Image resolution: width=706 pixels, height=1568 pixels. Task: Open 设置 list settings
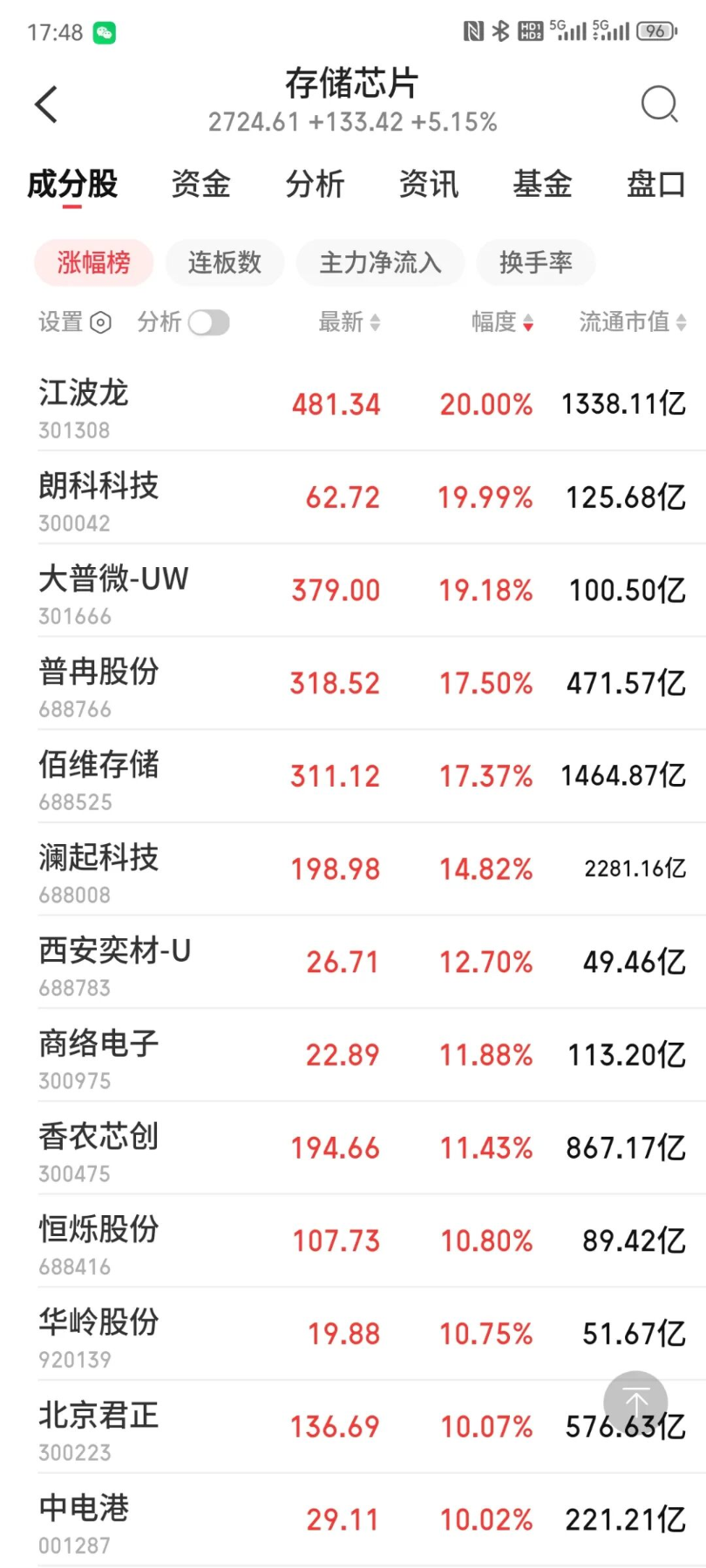click(x=75, y=322)
